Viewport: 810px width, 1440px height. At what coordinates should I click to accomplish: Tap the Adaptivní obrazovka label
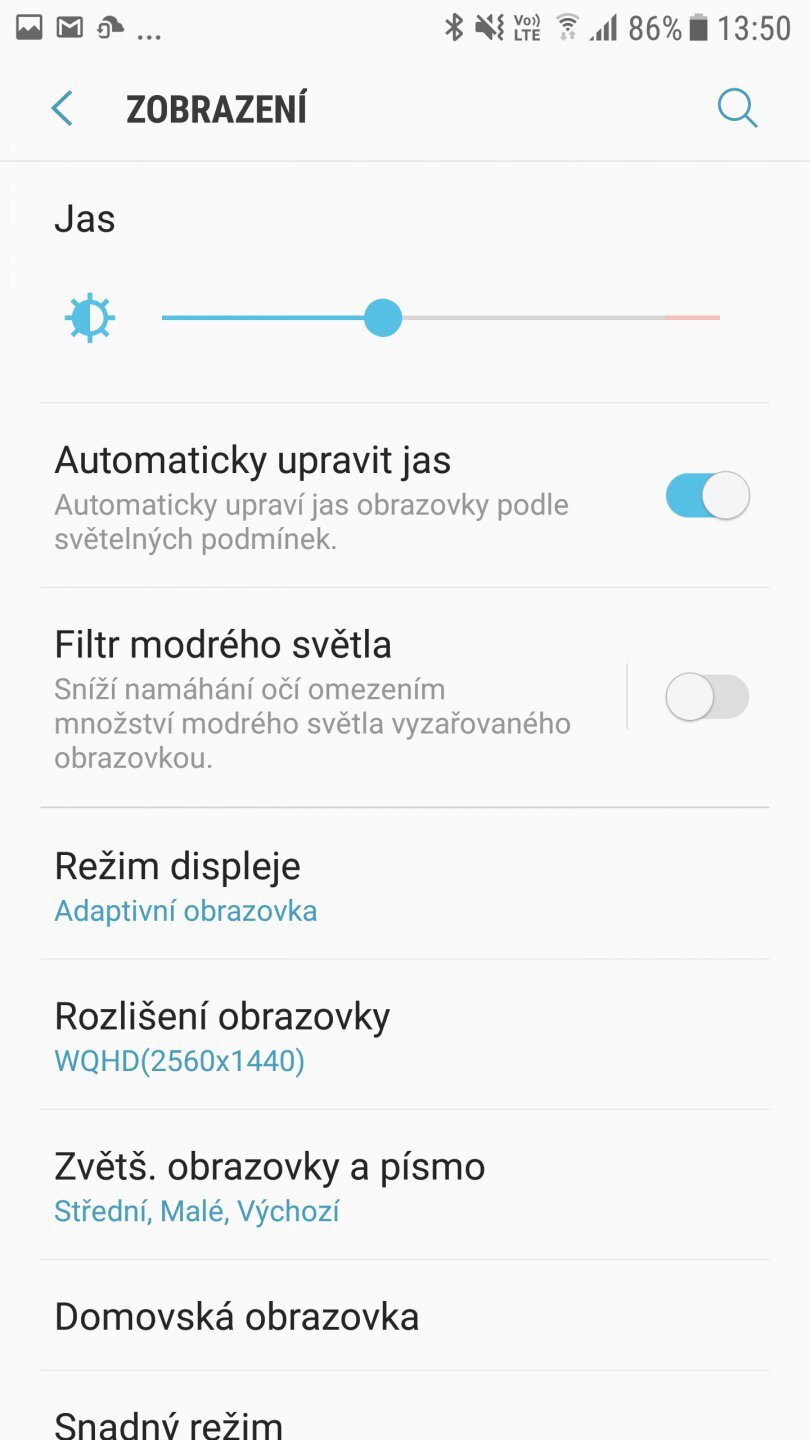185,910
